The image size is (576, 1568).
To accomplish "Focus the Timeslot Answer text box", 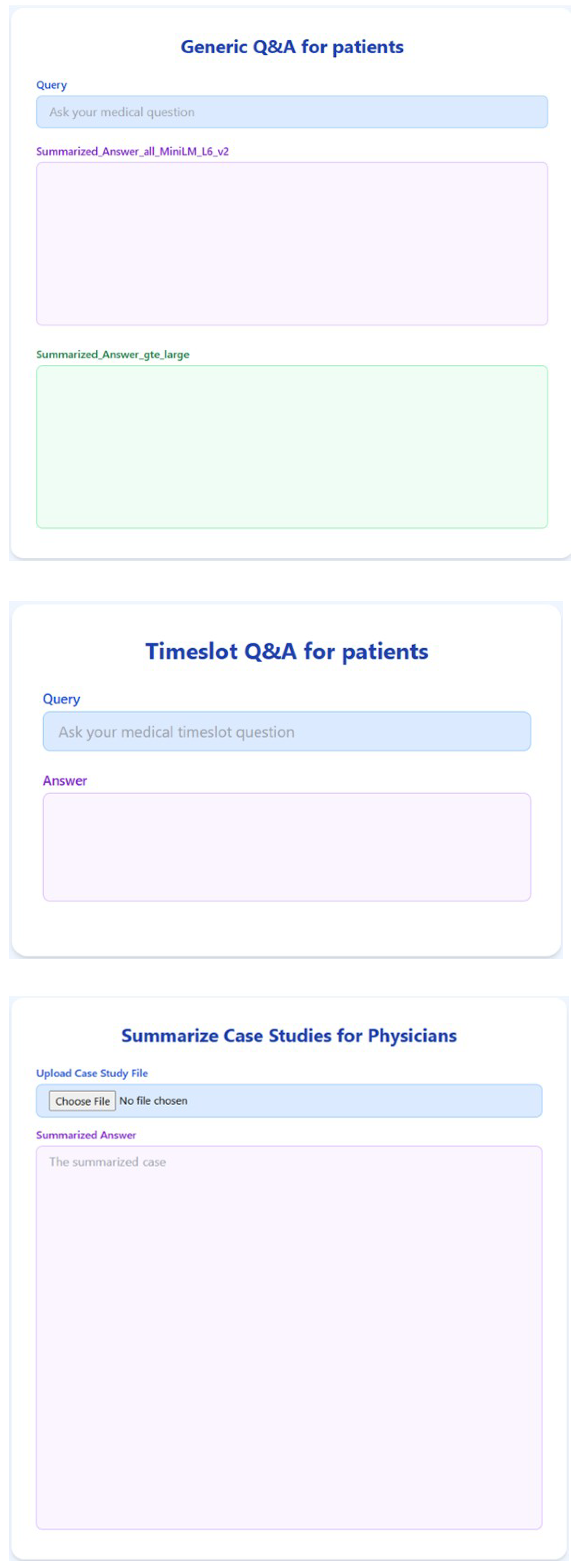I will click(286, 847).
